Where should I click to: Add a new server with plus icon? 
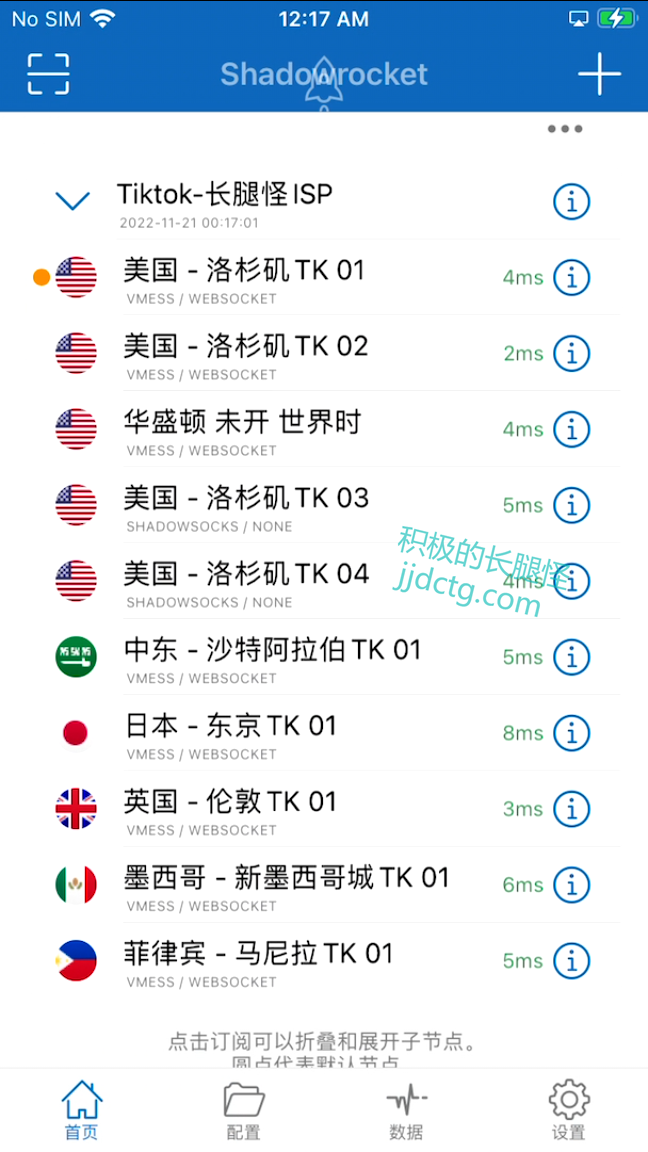599,74
